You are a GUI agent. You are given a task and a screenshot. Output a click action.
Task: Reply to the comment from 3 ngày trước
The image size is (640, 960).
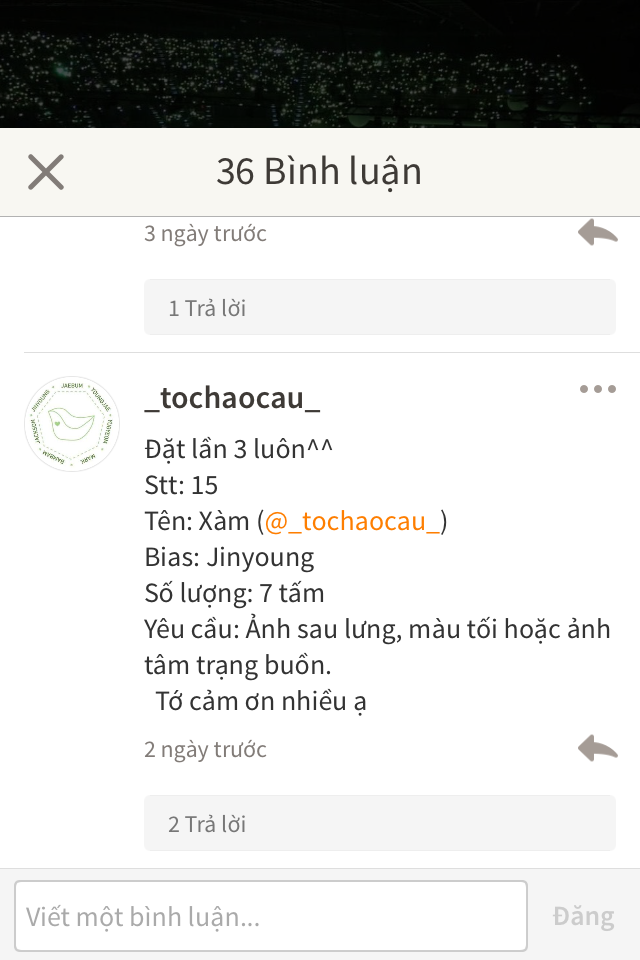point(598,233)
